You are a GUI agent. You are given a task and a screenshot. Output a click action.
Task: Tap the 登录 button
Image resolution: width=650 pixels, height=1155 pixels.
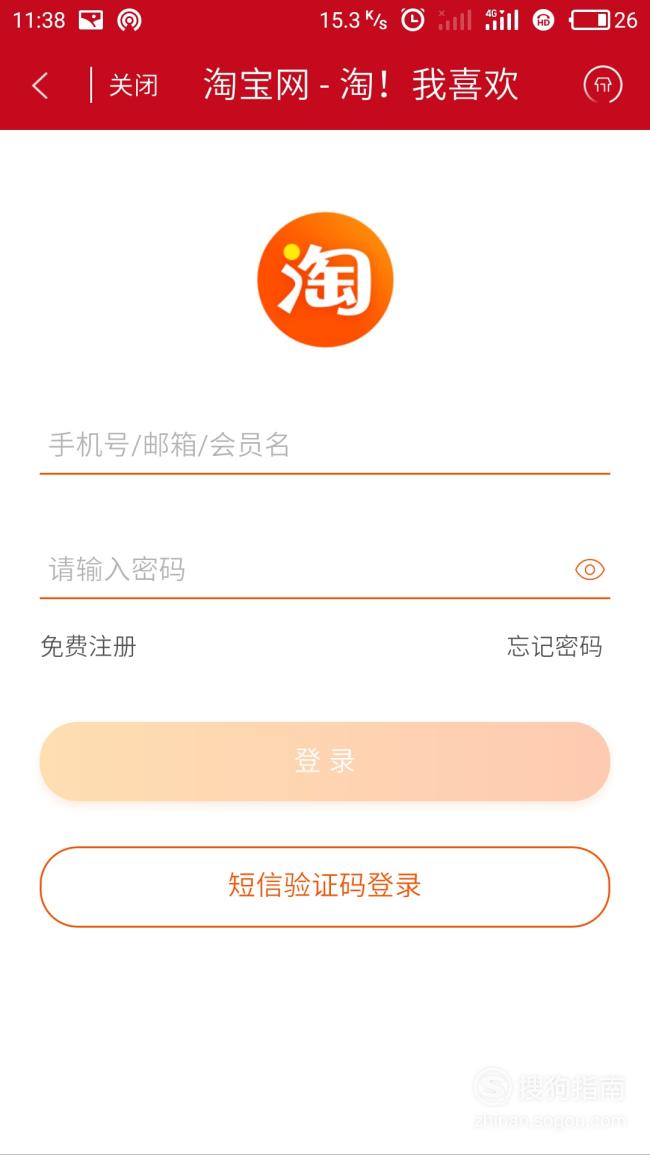pyautogui.click(x=325, y=761)
